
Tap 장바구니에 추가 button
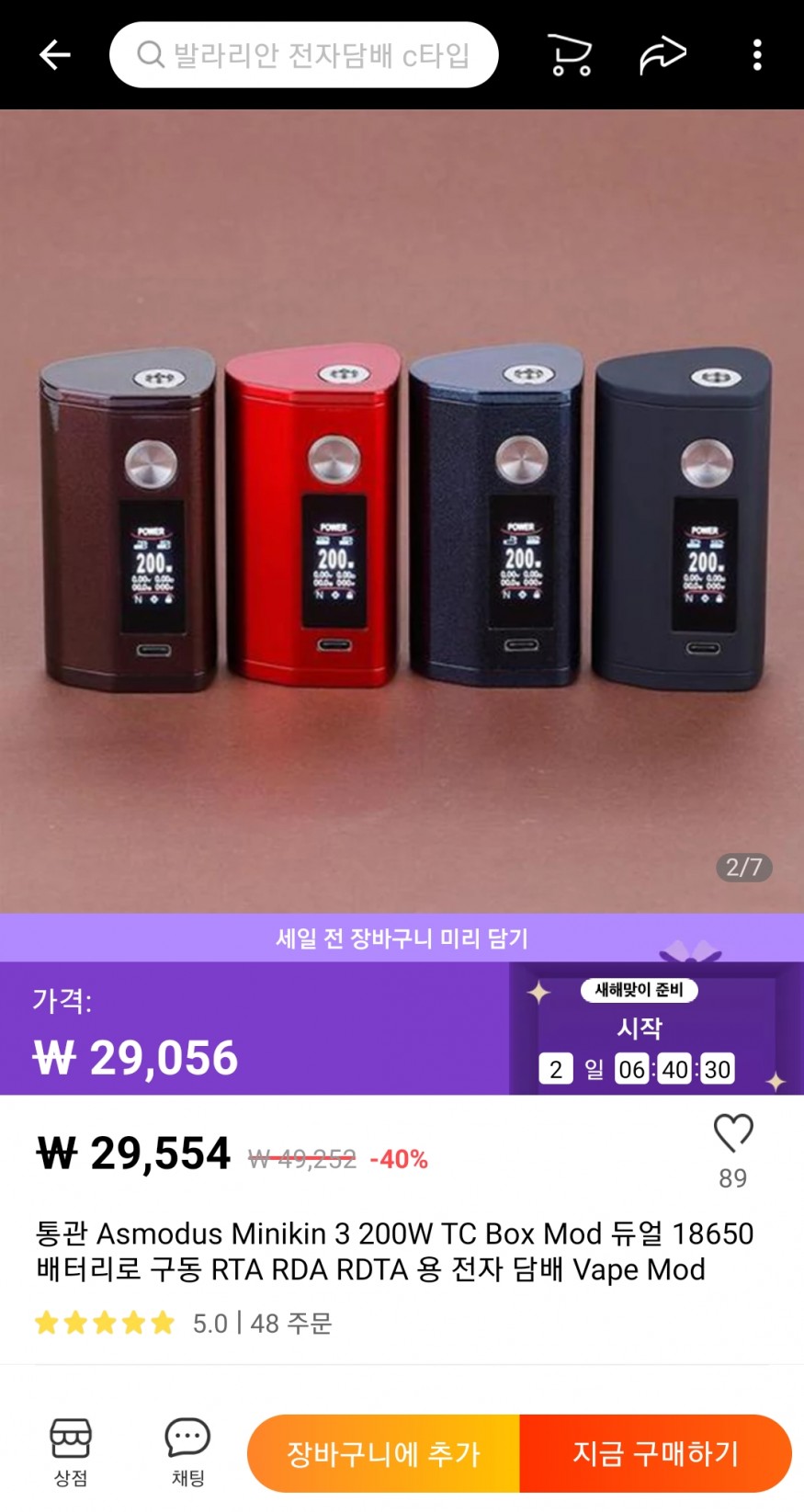(383, 1453)
